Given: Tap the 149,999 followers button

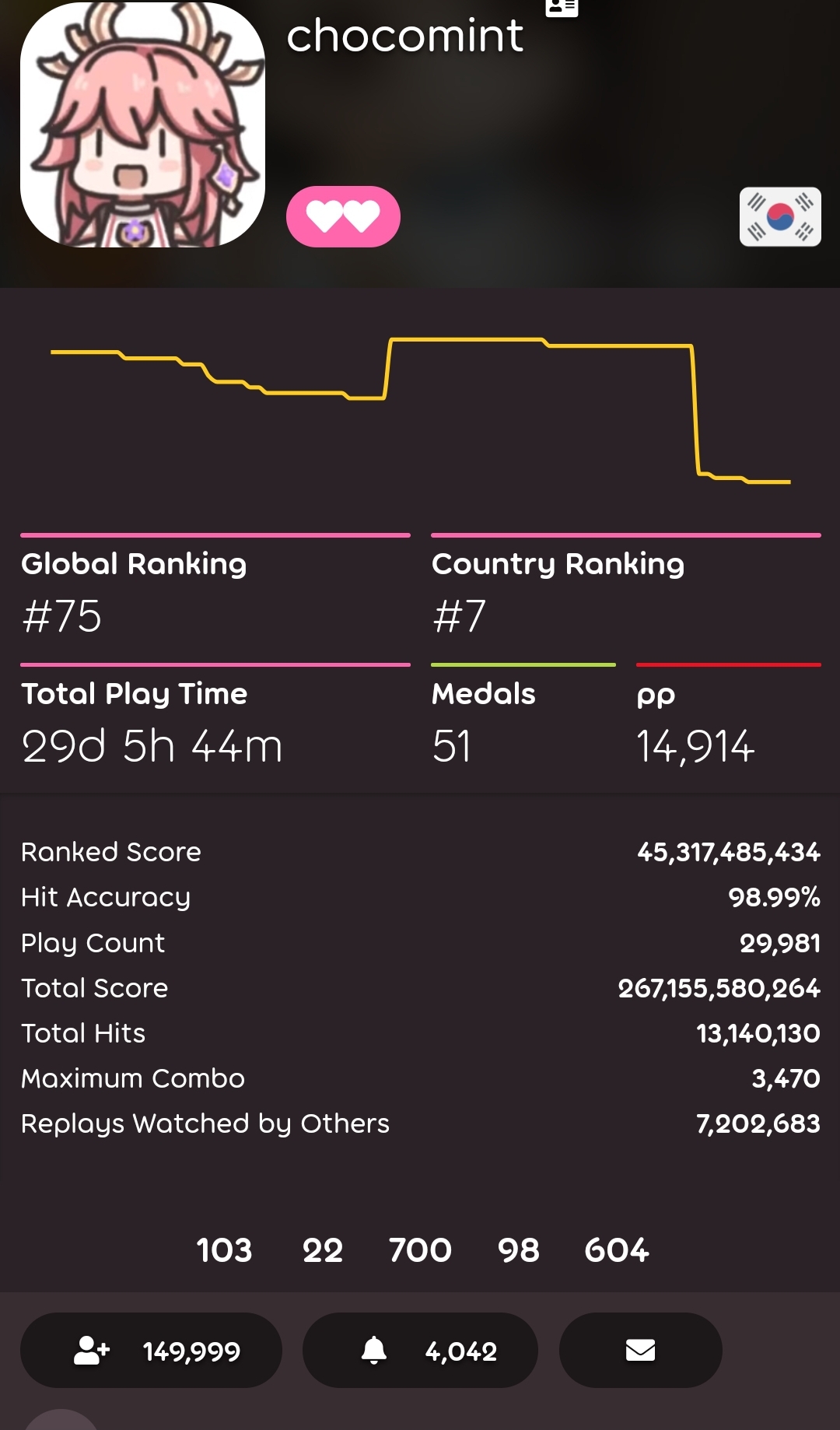Looking at the screenshot, I should (x=151, y=1350).
